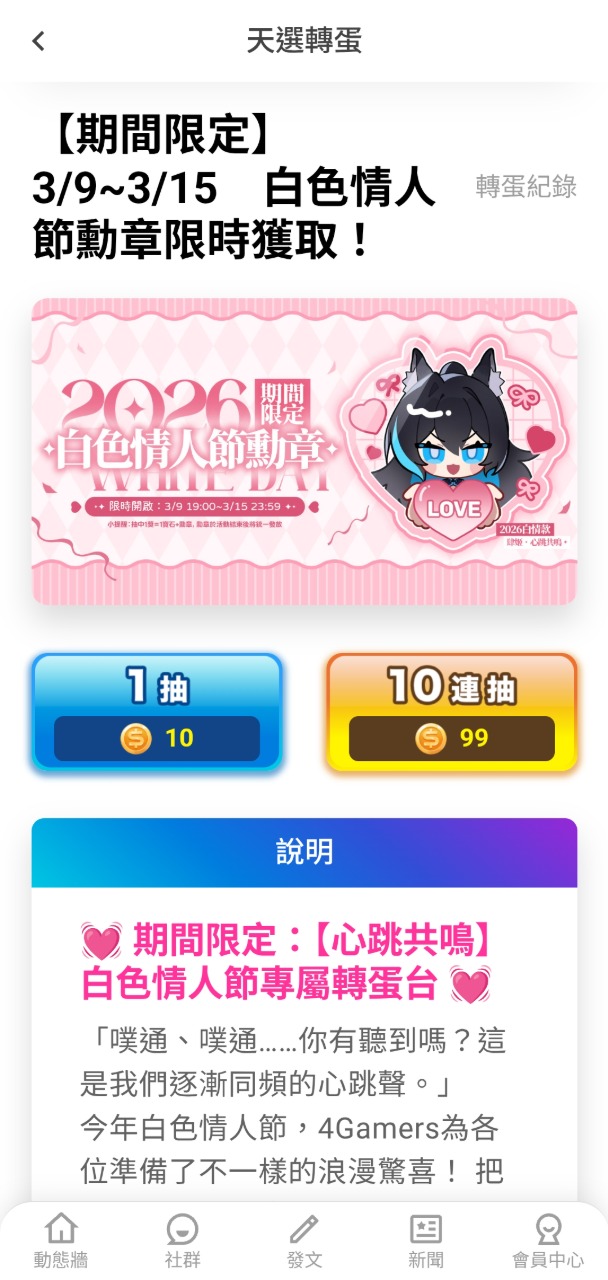The image size is (608, 1280).
Task: Open the 發文 tab
Action: click(303, 1241)
